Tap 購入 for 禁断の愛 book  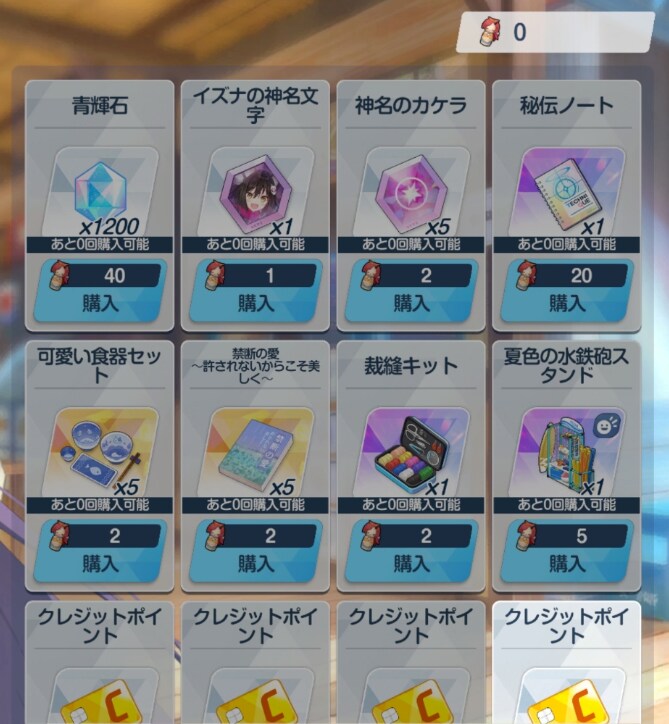click(254, 563)
